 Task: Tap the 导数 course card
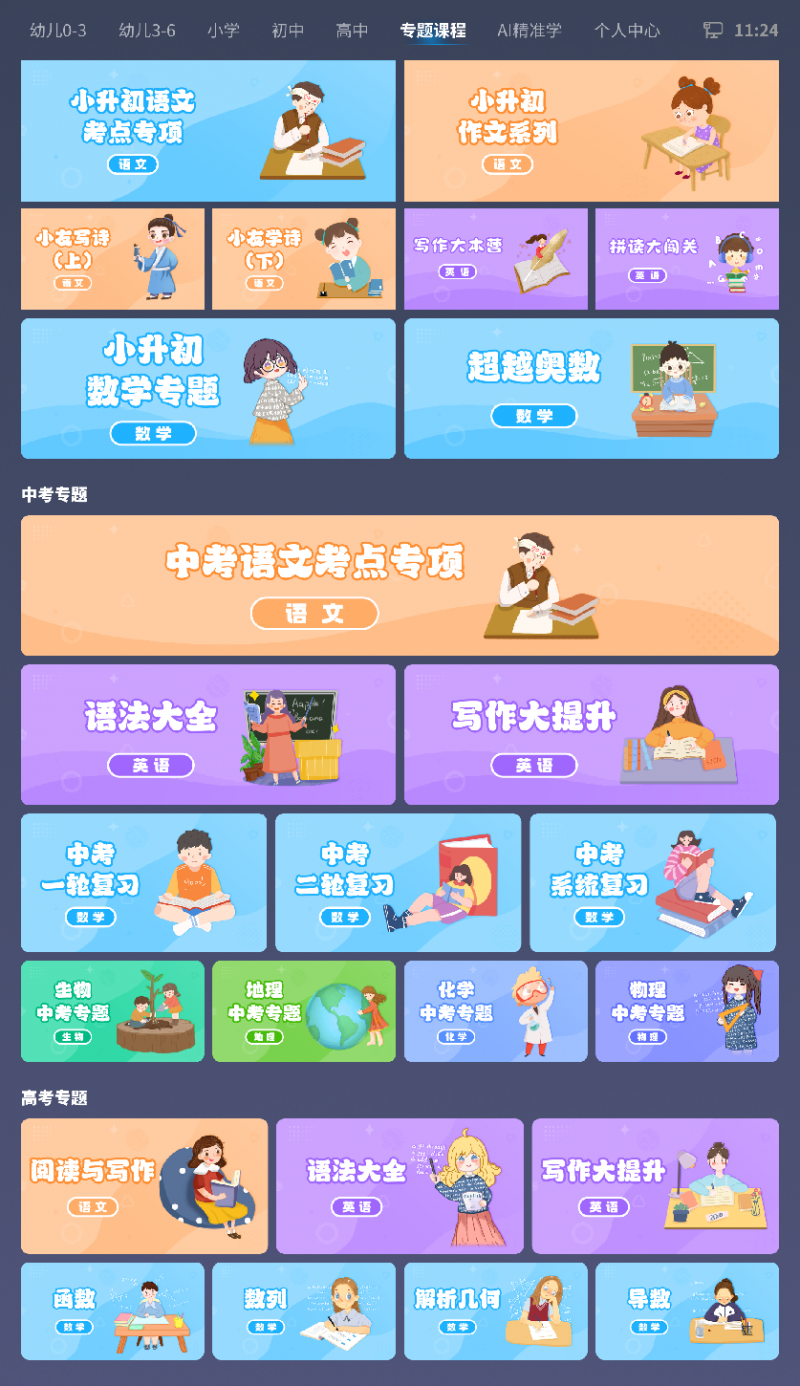687,1311
